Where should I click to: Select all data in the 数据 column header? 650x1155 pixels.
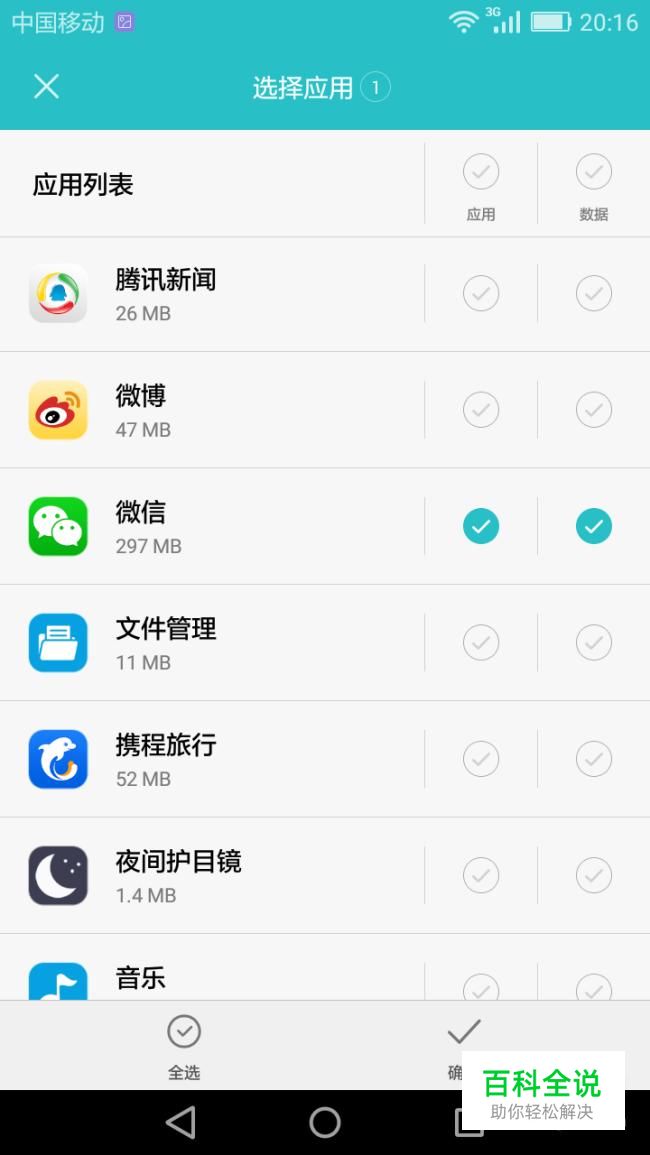point(593,172)
